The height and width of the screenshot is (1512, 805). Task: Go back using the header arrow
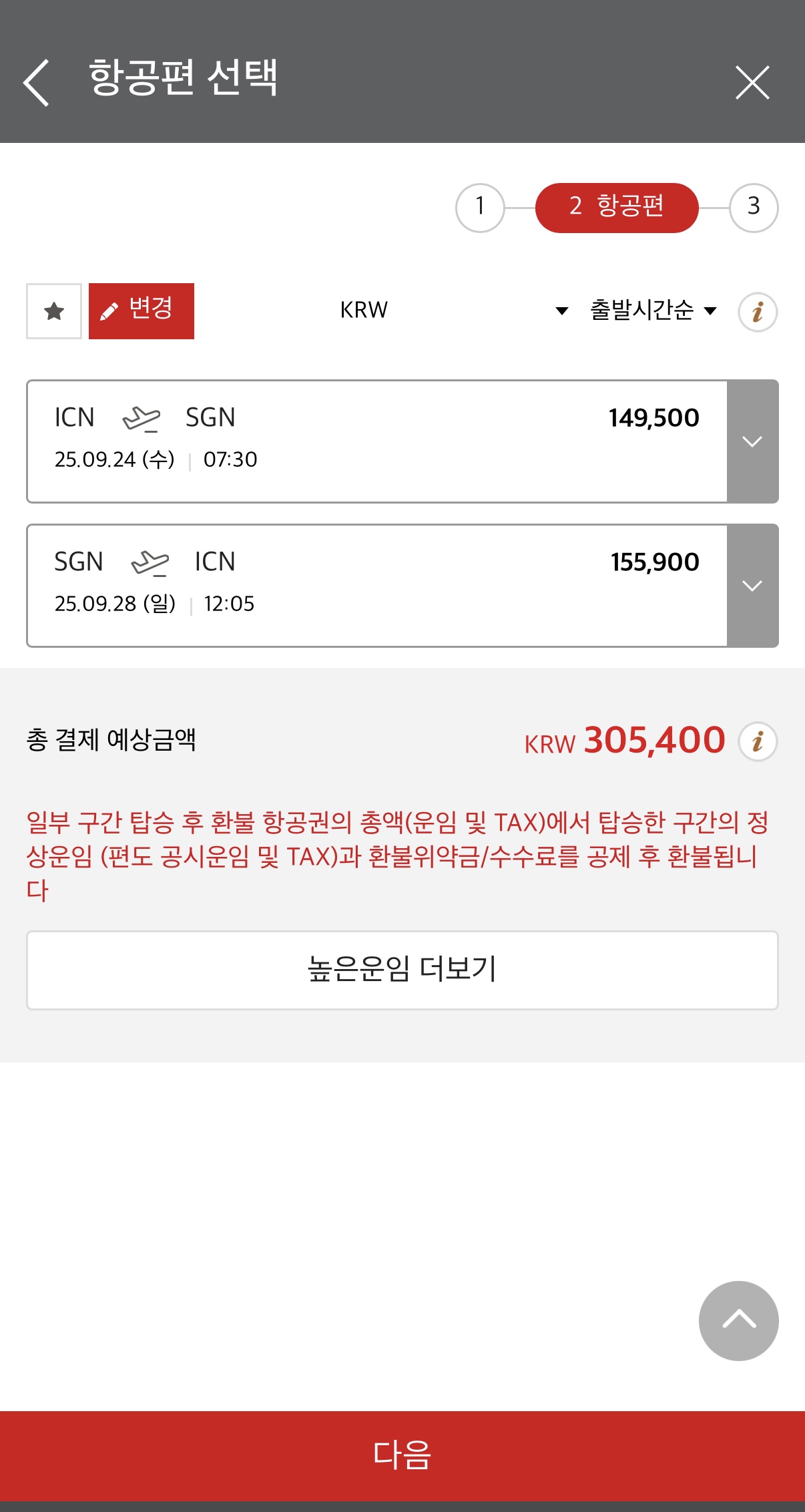point(37,83)
